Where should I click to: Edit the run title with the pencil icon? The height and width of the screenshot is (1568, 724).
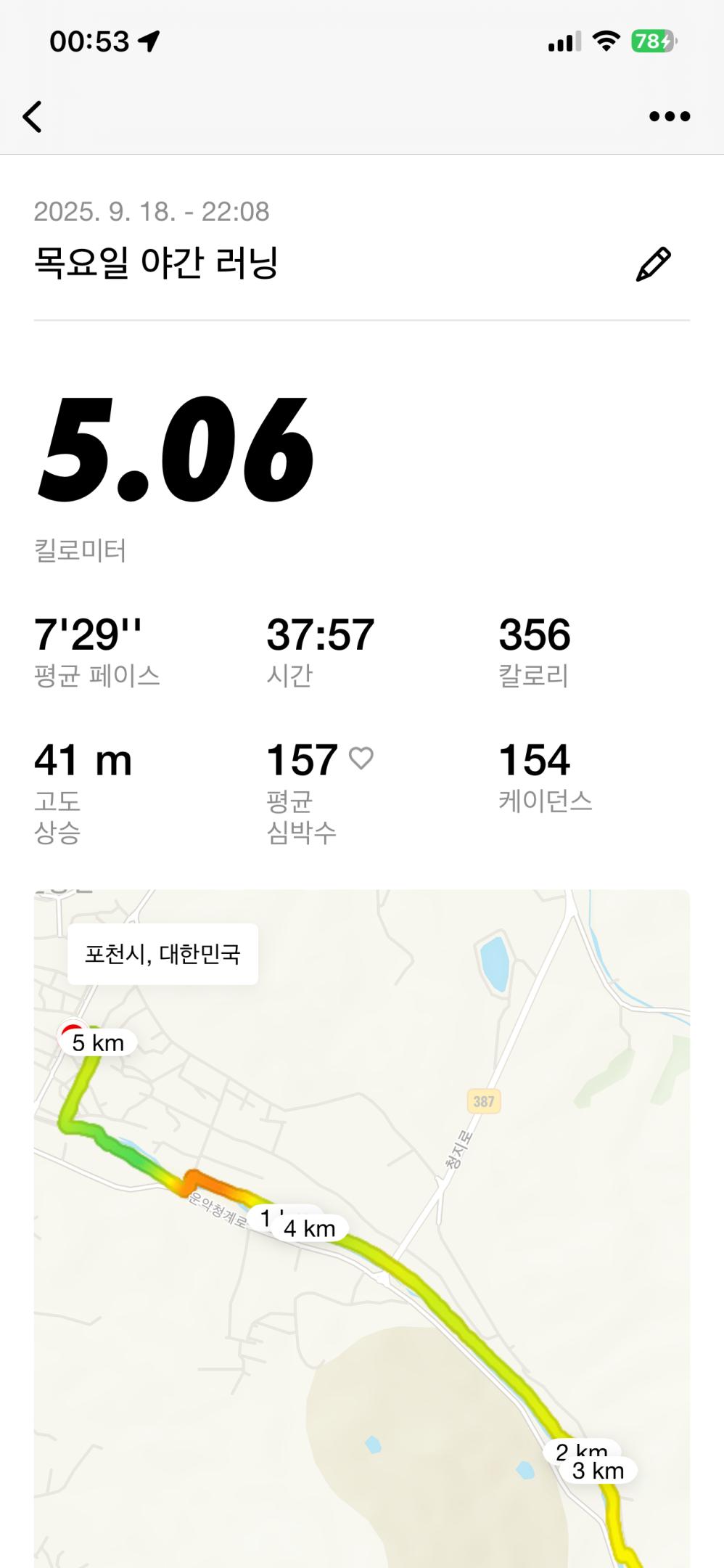point(653,264)
